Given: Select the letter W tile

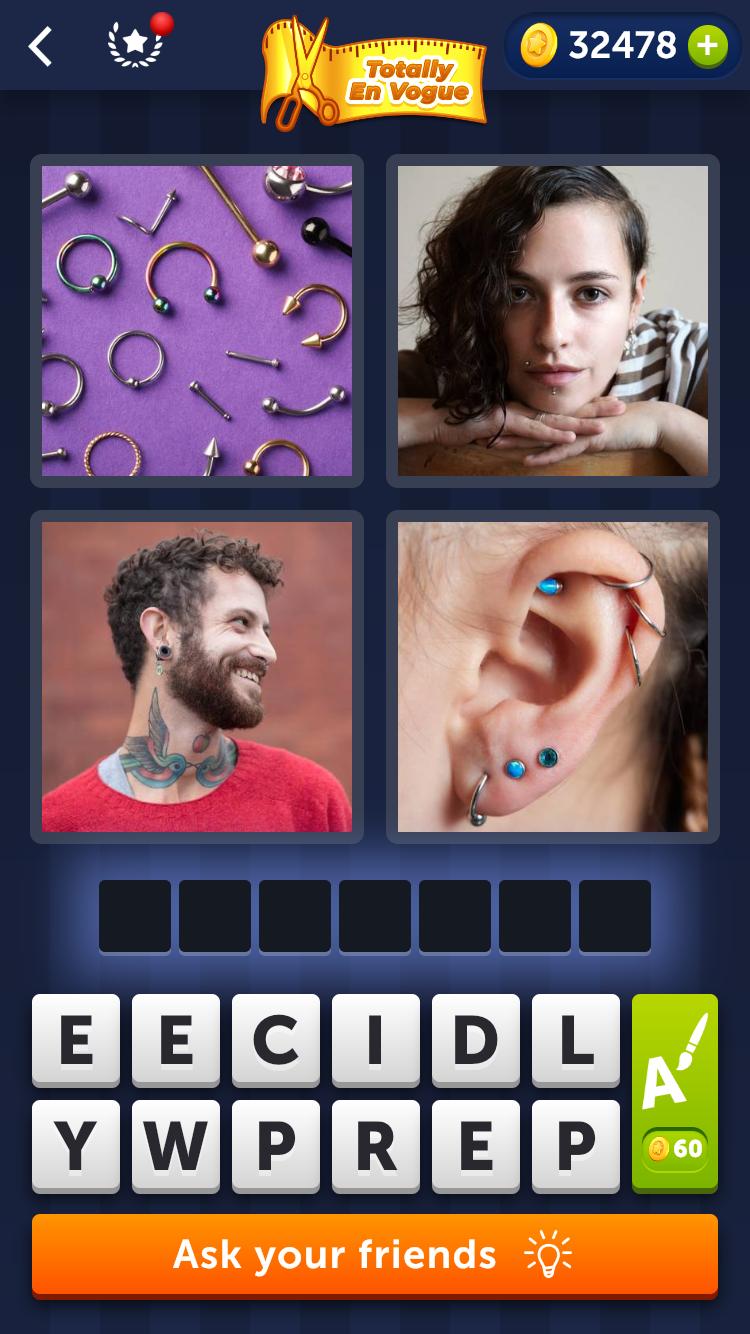Looking at the screenshot, I should [176, 1146].
